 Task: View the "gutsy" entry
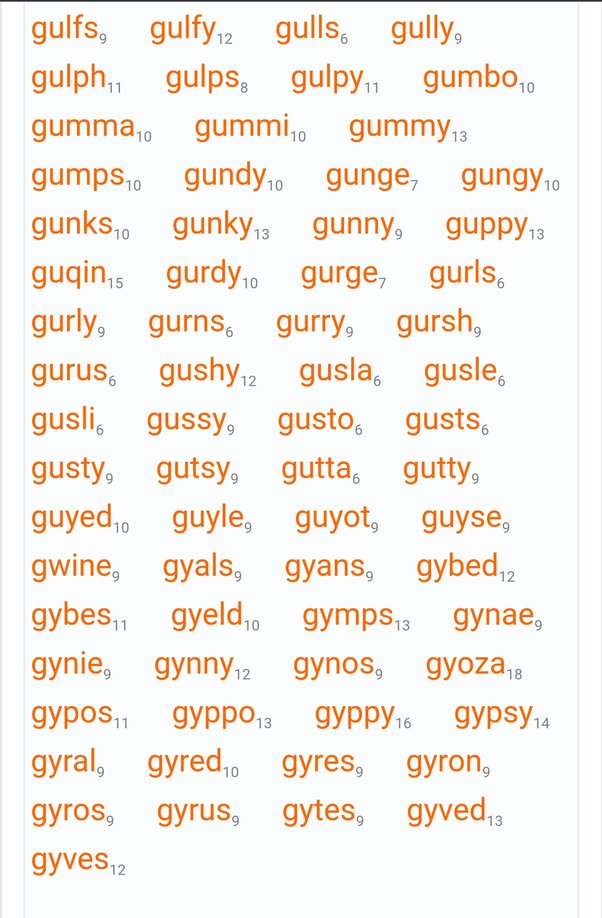click(192, 470)
